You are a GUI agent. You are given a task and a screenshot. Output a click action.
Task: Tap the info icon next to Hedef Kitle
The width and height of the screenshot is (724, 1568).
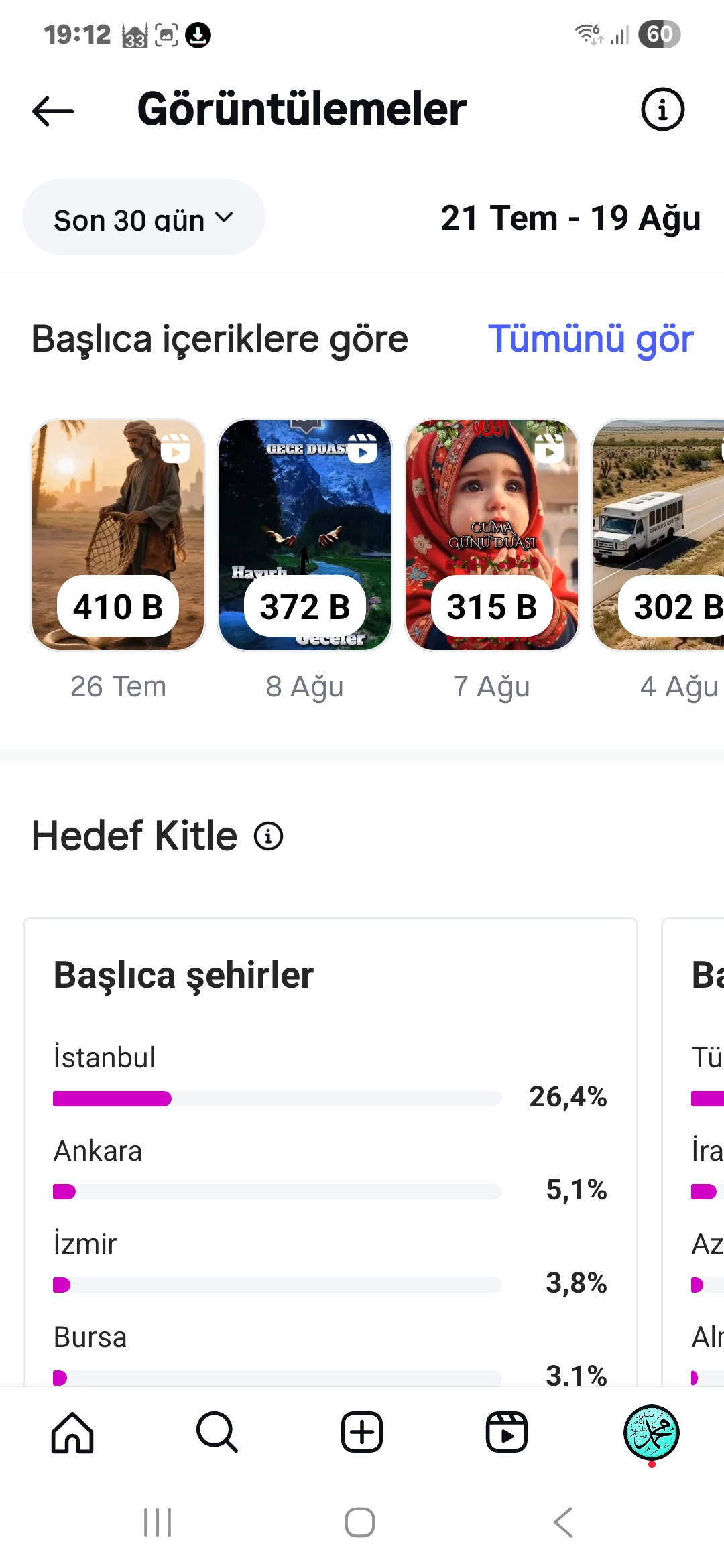click(x=269, y=836)
